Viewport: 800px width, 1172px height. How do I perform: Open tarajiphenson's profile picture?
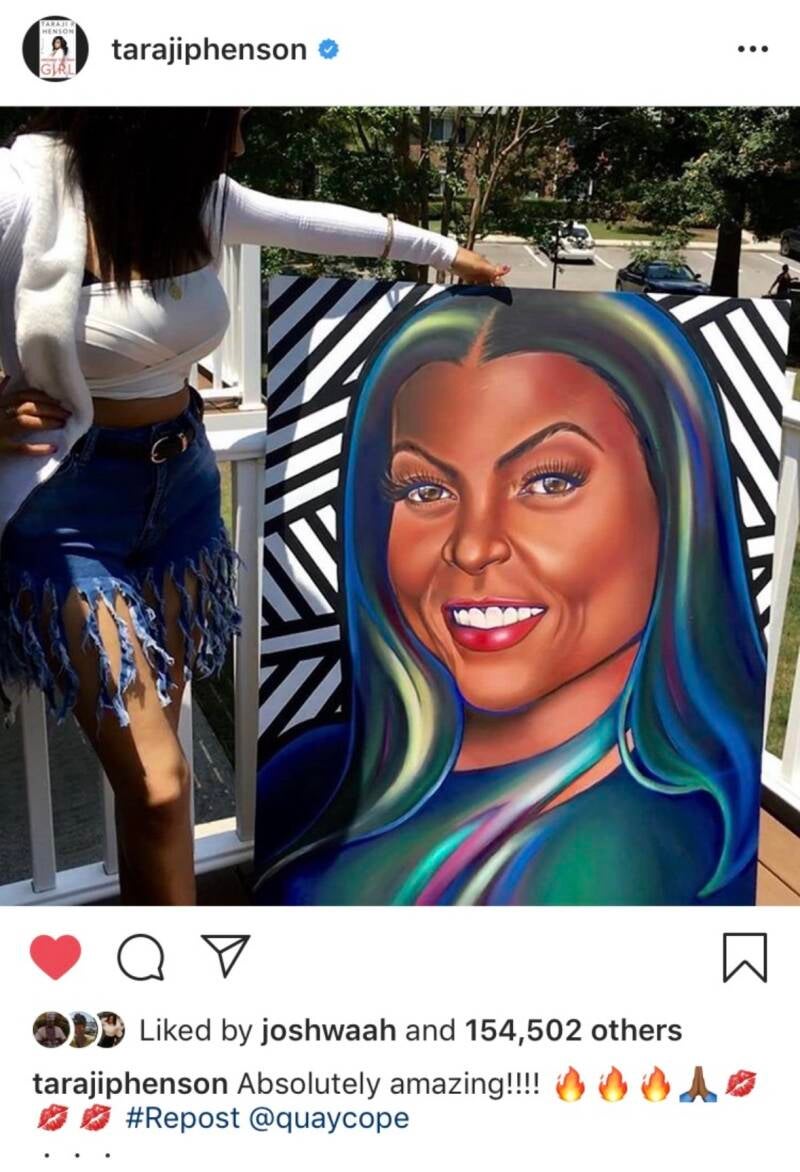click(x=54, y=49)
